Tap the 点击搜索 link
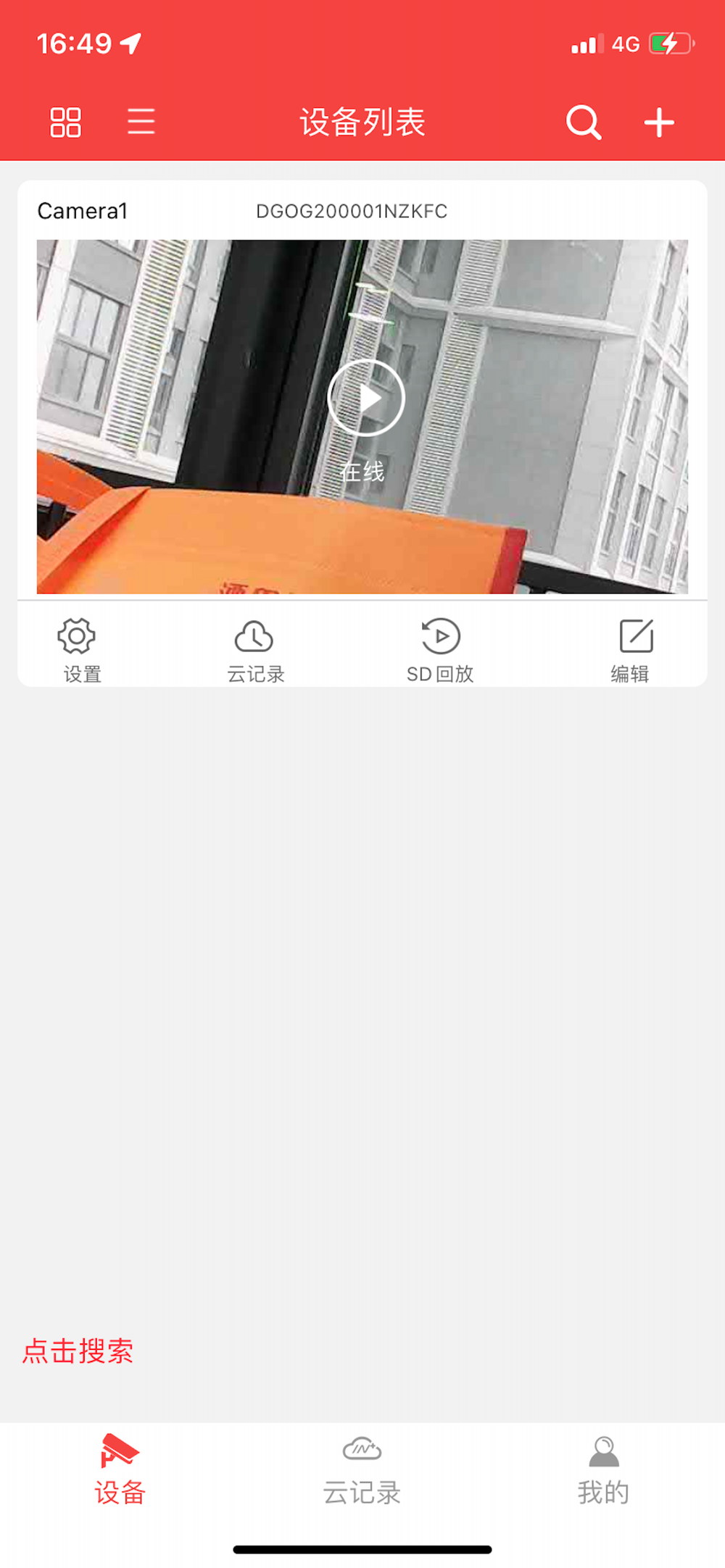This screenshot has height=1568, width=725. pos(78,1351)
